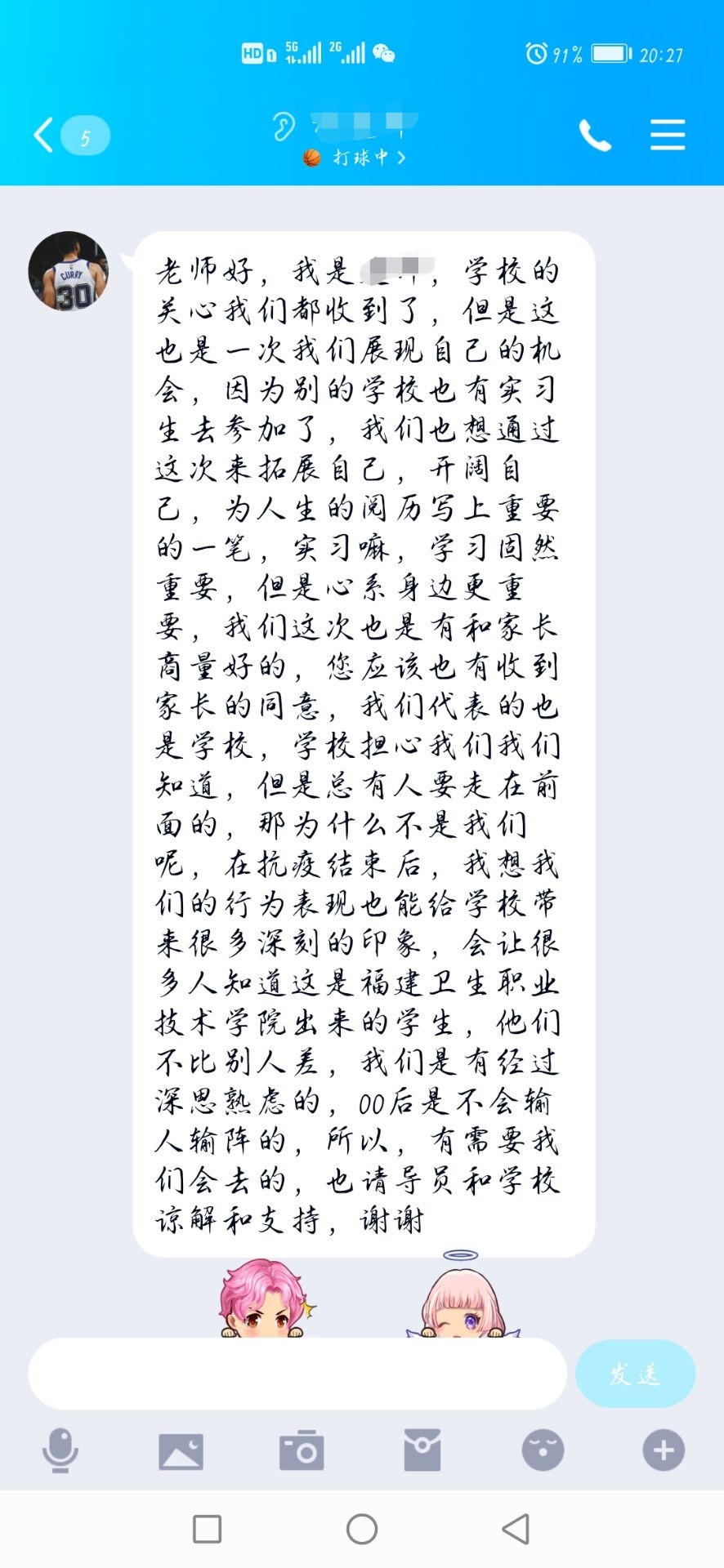The height and width of the screenshot is (1568, 724).
Task: Expand more options with the plus icon
Action: point(663,1450)
